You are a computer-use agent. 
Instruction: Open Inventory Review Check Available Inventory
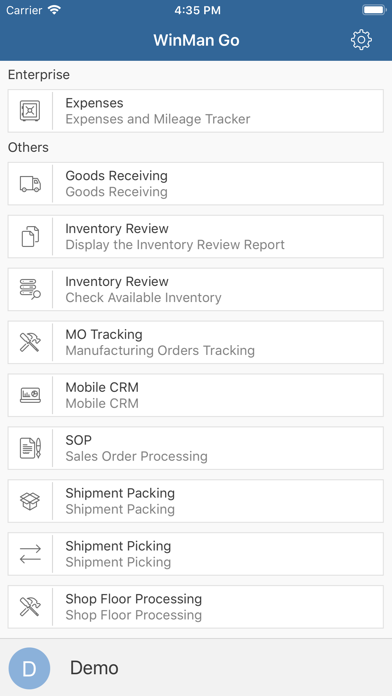coord(196,289)
